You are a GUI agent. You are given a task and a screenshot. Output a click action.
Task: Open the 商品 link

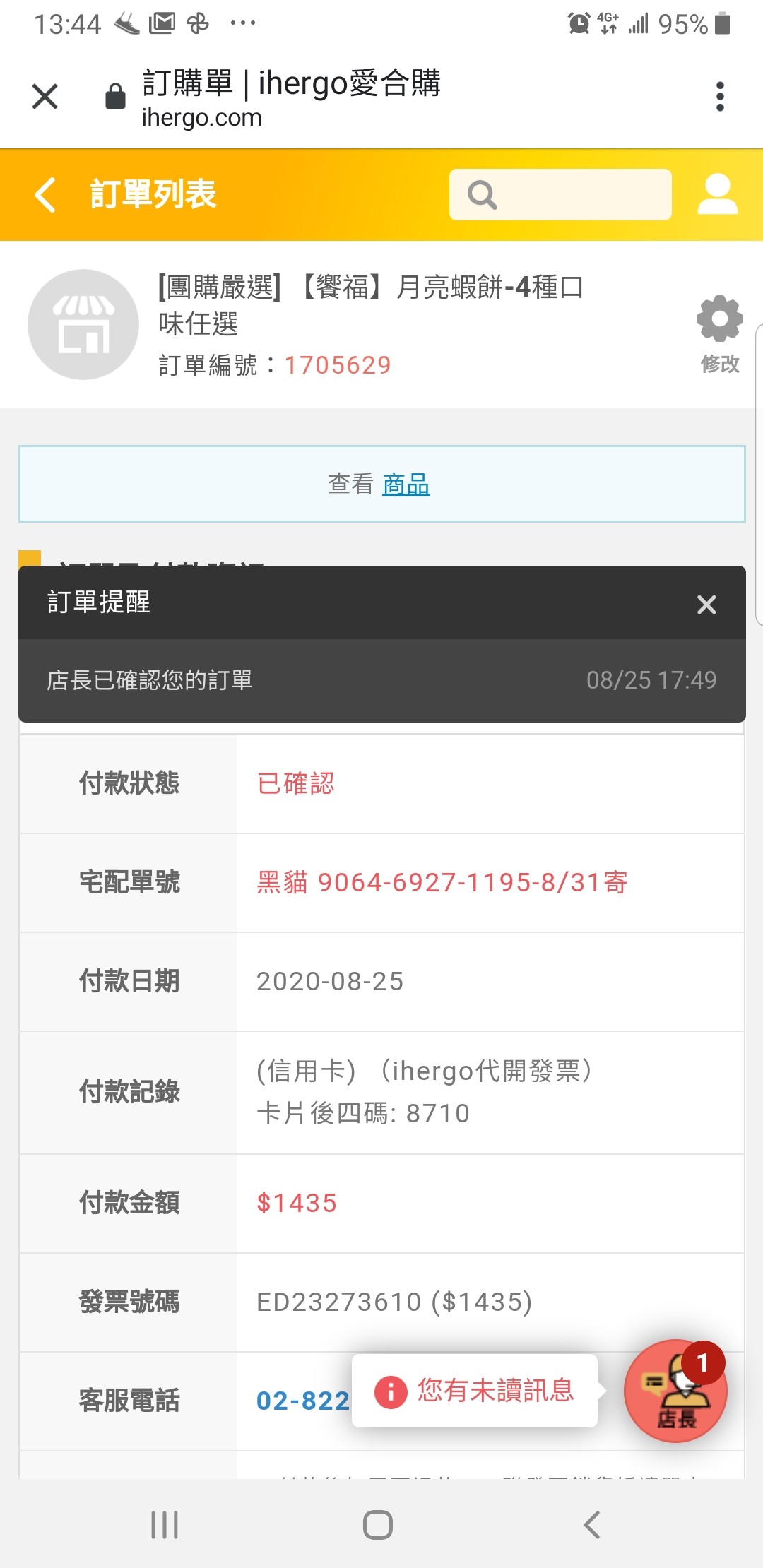pos(406,485)
